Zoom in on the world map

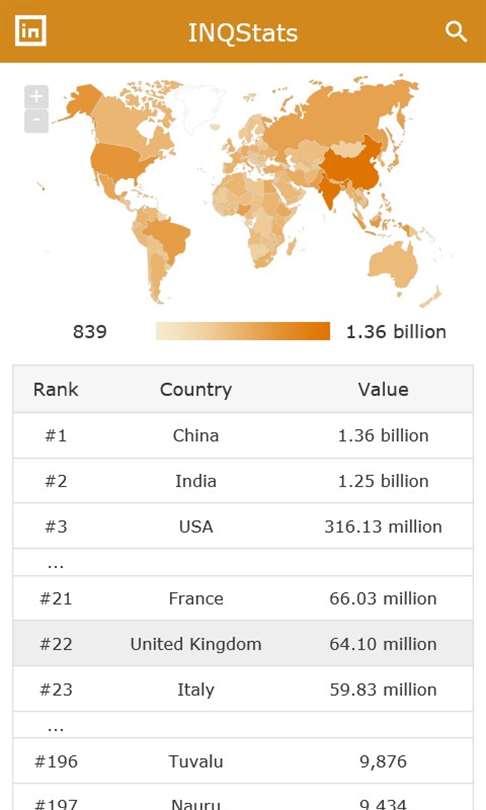(36, 97)
